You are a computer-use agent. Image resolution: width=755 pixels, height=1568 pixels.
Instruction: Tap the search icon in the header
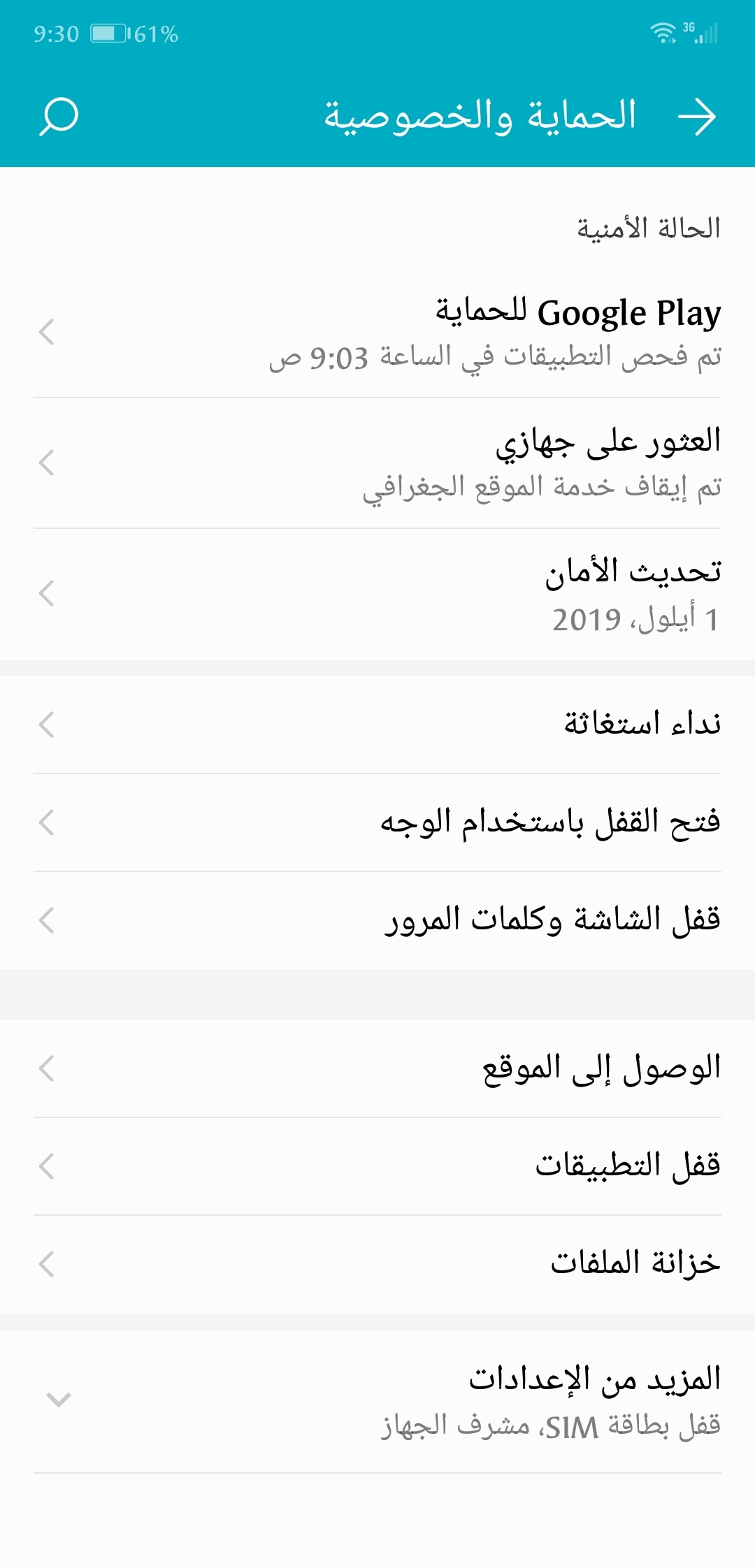(x=59, y=116)
